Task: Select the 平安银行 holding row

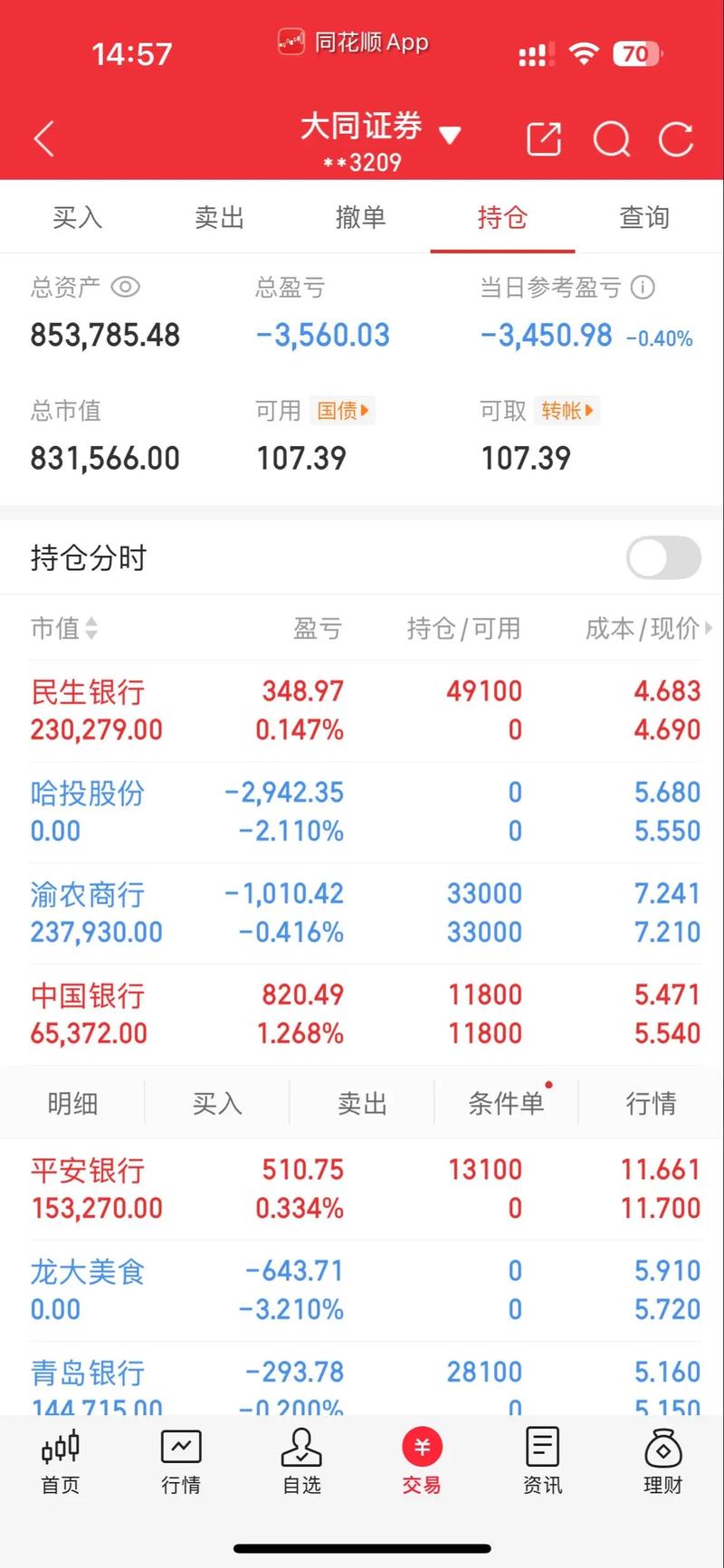Action: point(362,1189)
